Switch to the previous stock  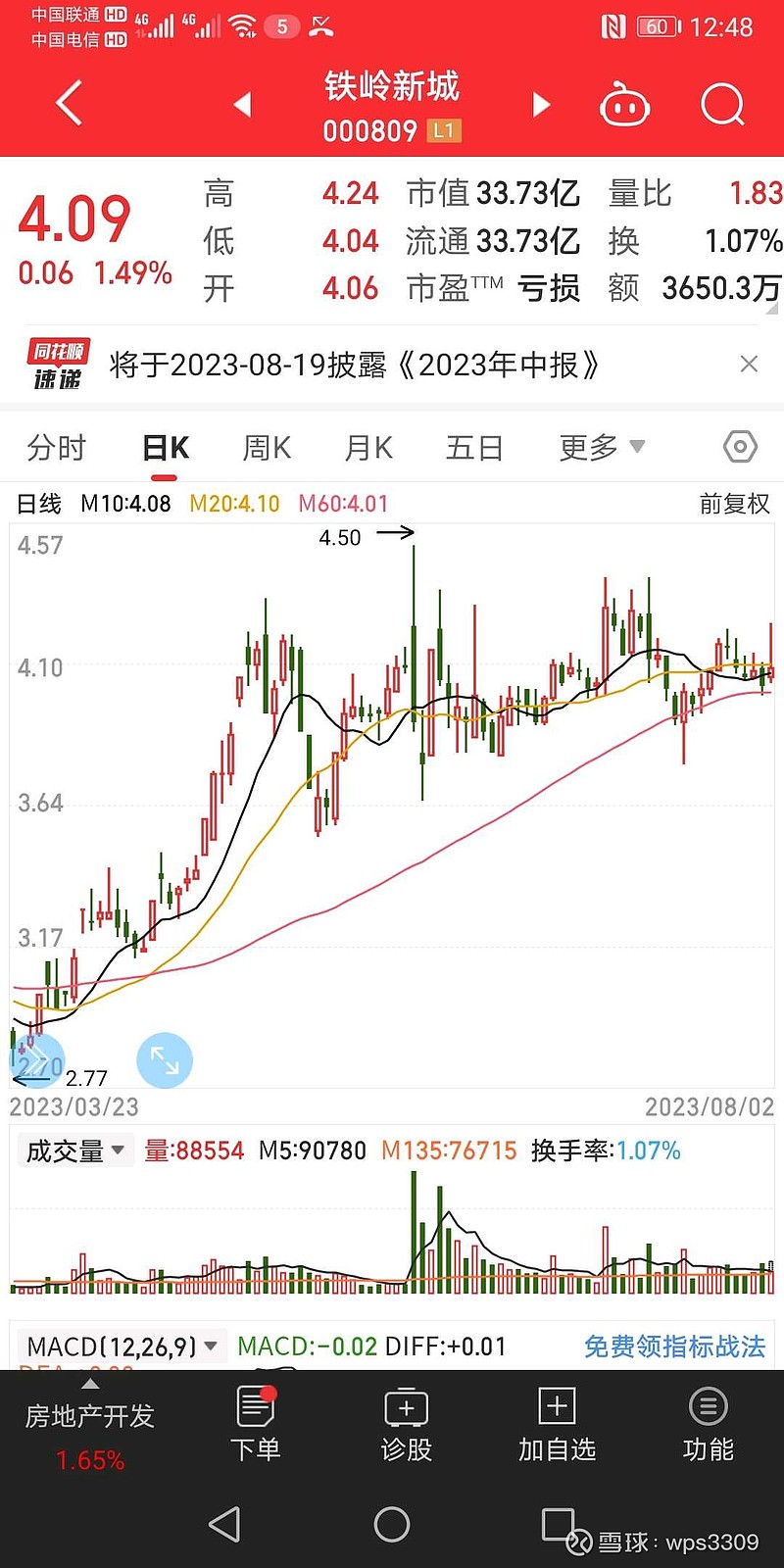point(243,104)
